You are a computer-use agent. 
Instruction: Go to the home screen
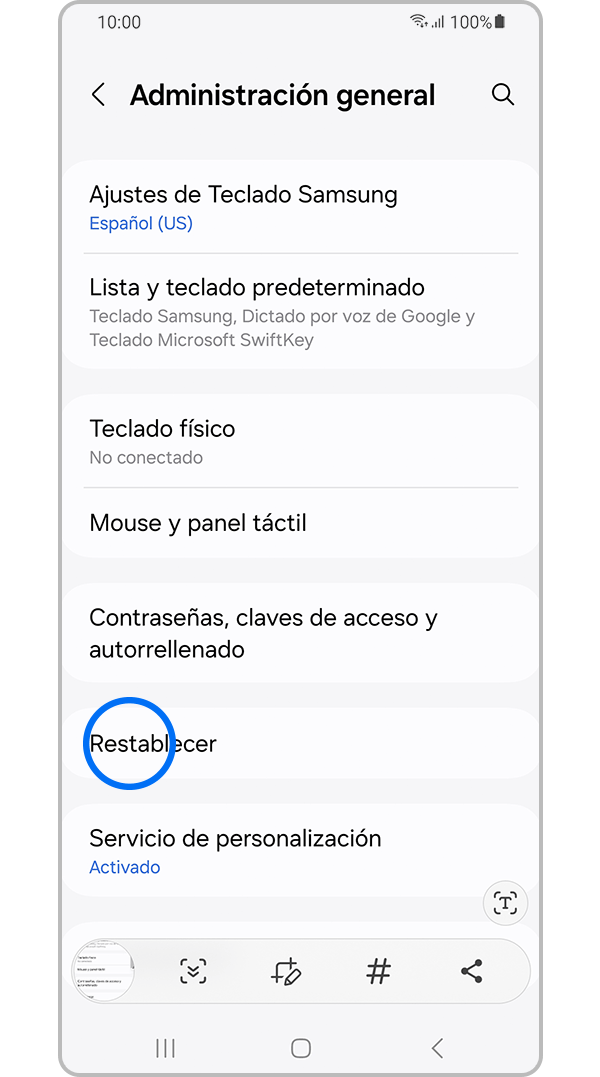301,1048
